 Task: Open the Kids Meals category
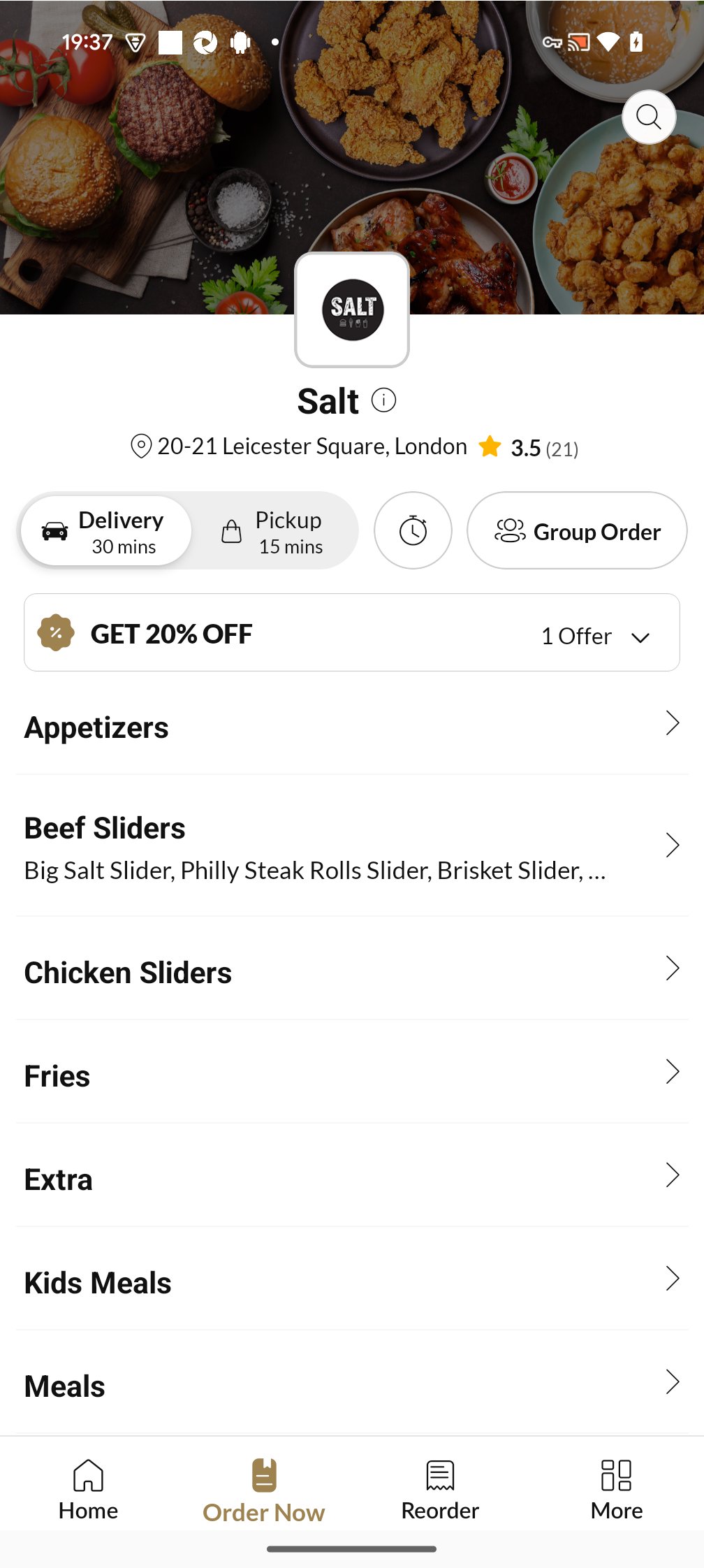point(352,1282)
